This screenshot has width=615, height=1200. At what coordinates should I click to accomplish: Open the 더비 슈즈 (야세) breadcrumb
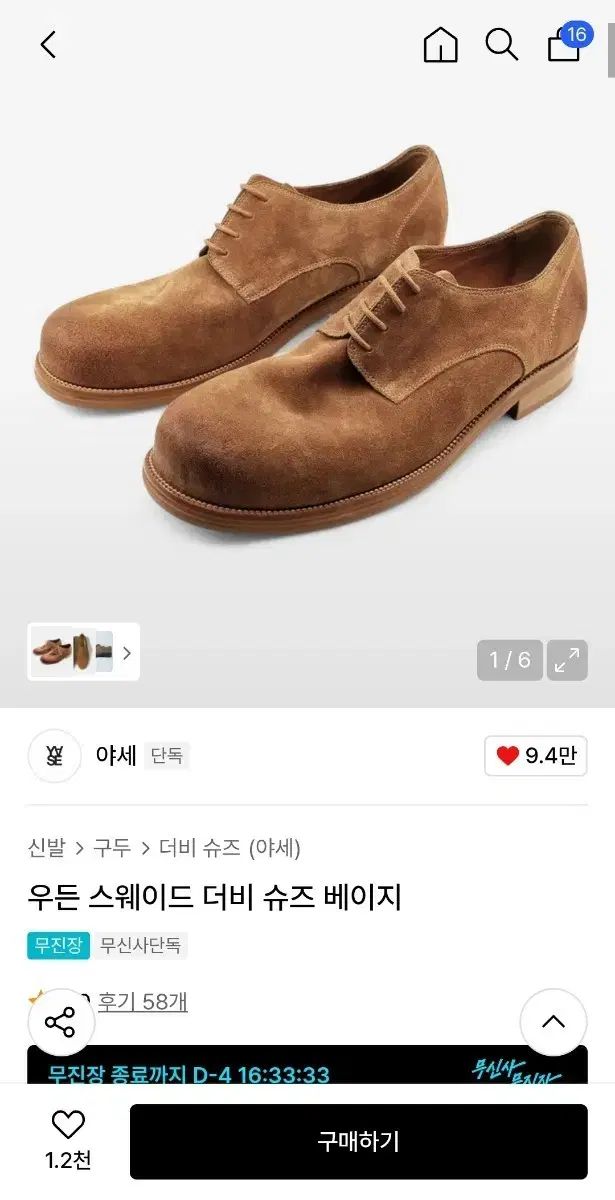click(x=229, y=848)
